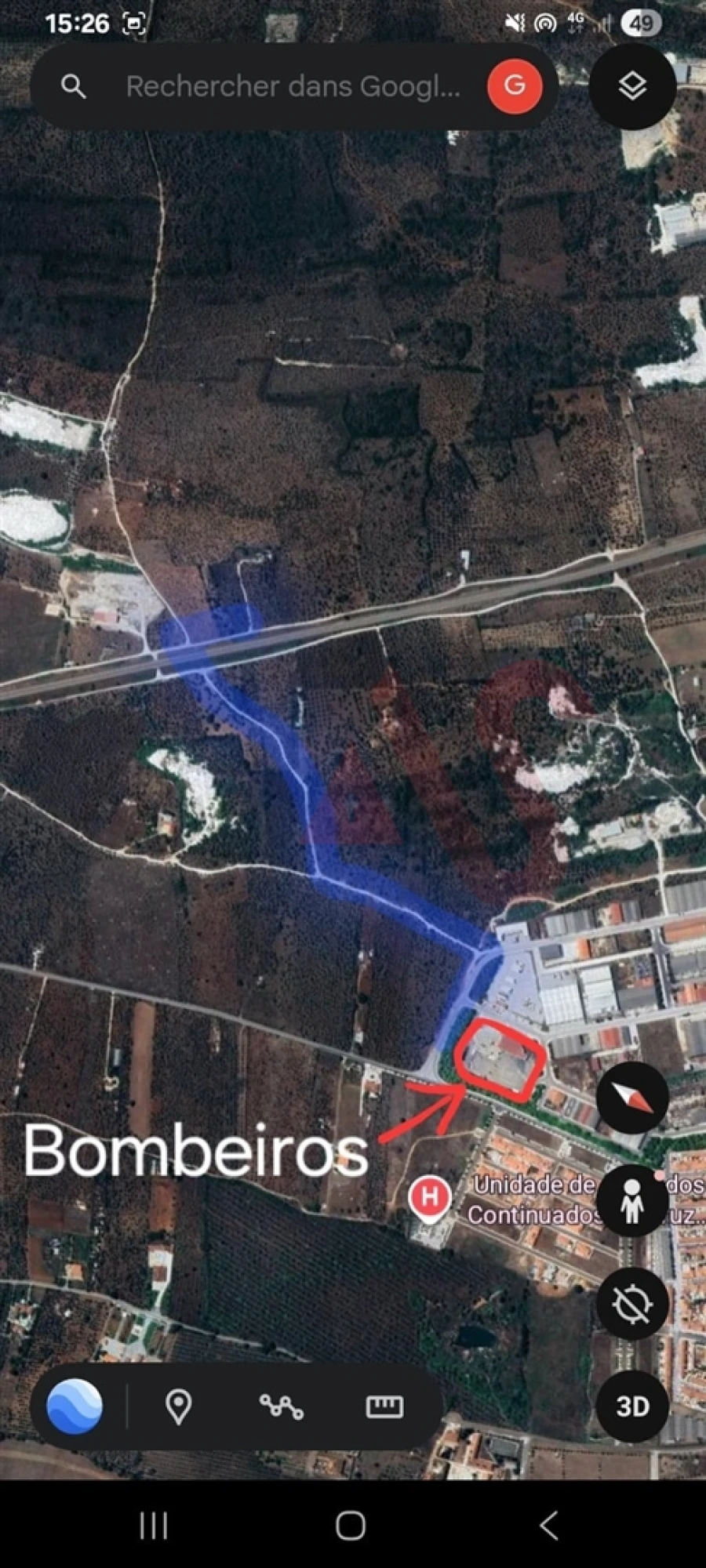The image size is (706, 1568).
Task: Open the G account profile avatar
Action: [x=515, y=85]
